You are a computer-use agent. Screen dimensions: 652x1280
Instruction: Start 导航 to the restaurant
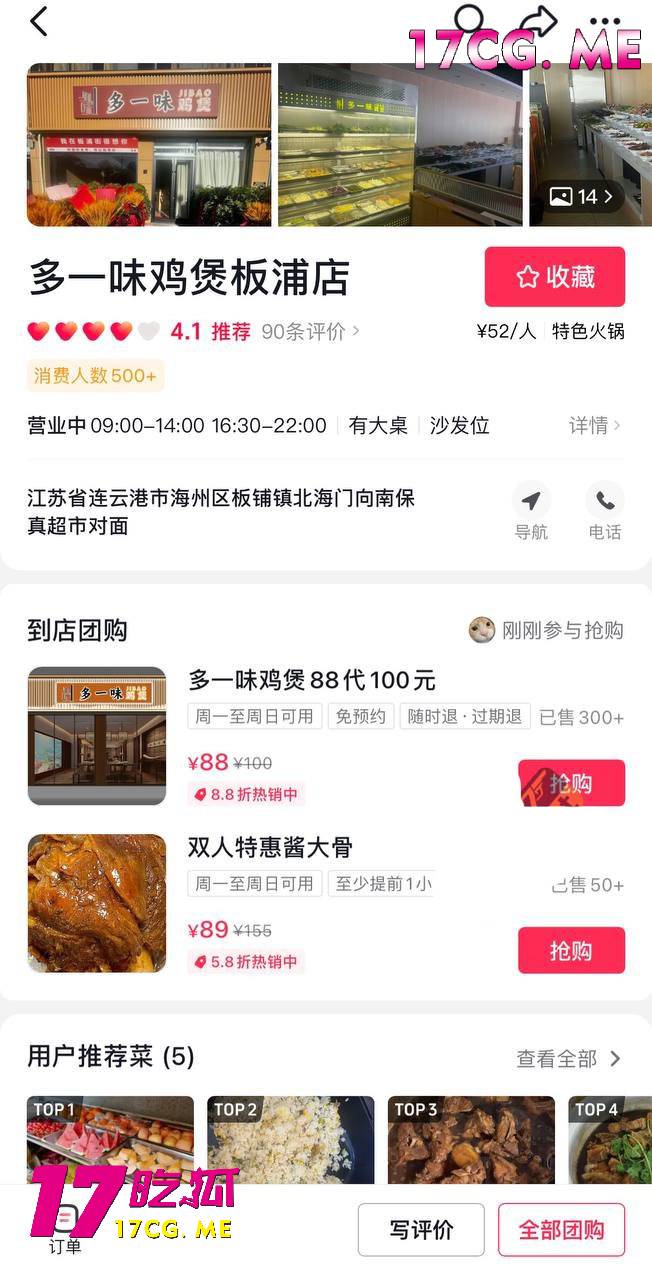531,510
